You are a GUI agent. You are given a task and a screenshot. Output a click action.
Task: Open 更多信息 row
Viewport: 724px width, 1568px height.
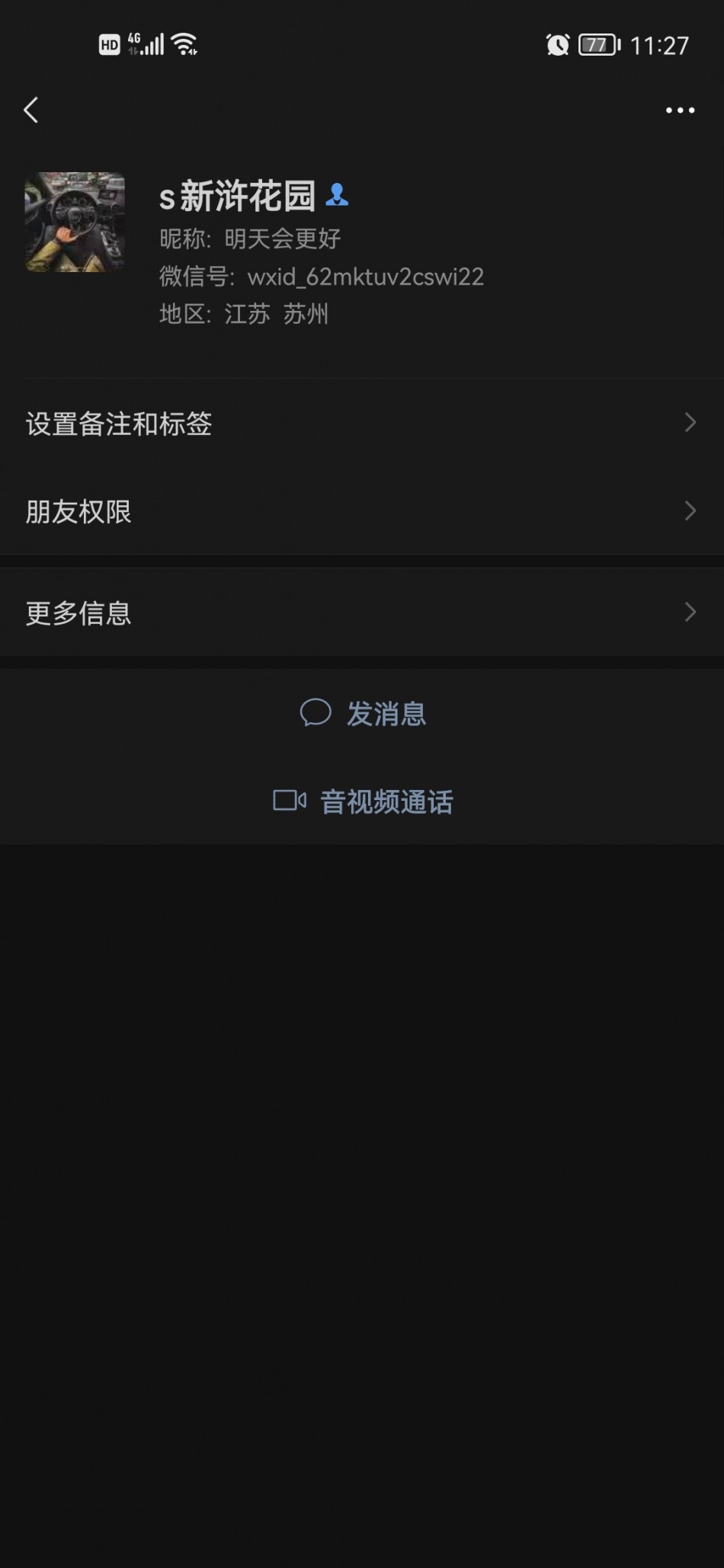(362, 613)
